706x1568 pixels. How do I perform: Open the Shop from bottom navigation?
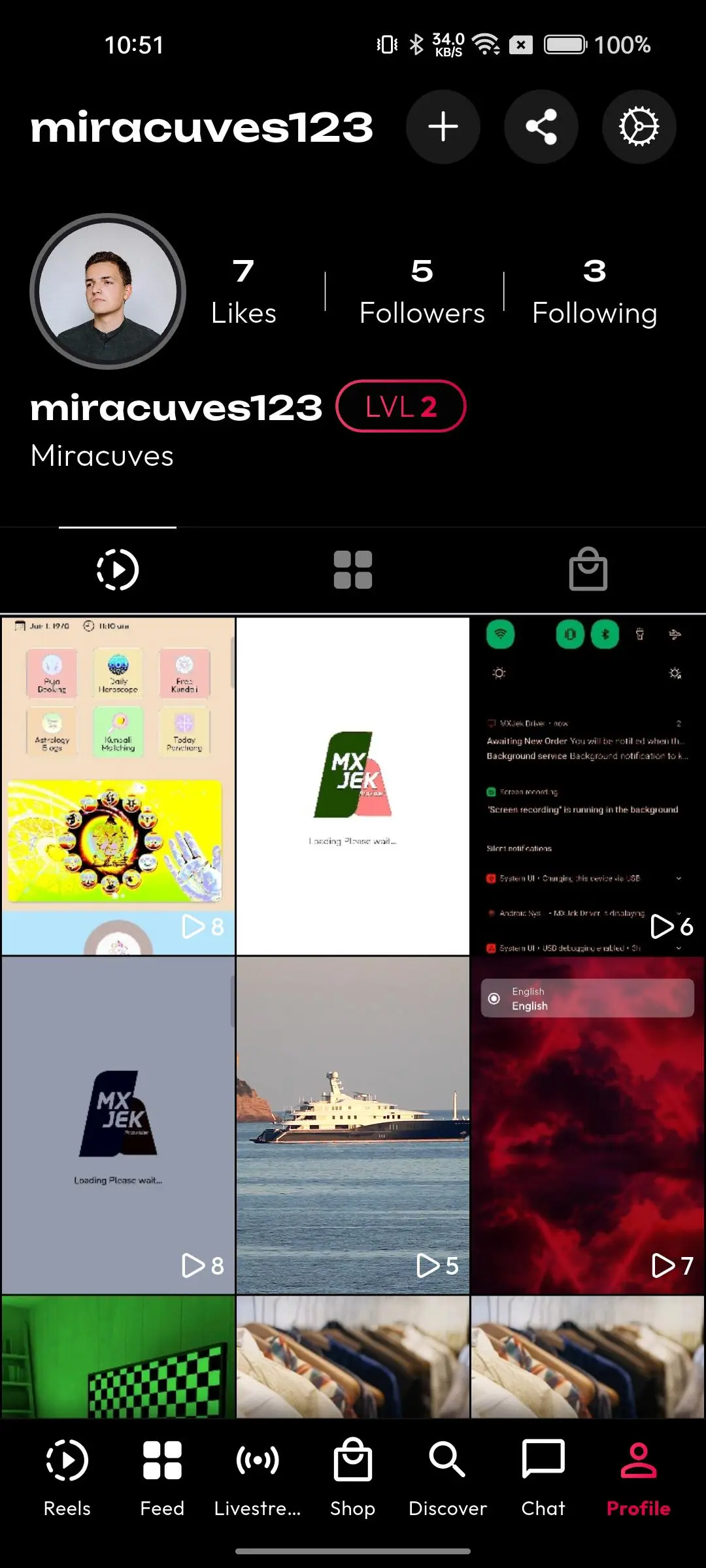pyautogui.click(x=352, y=1475)
